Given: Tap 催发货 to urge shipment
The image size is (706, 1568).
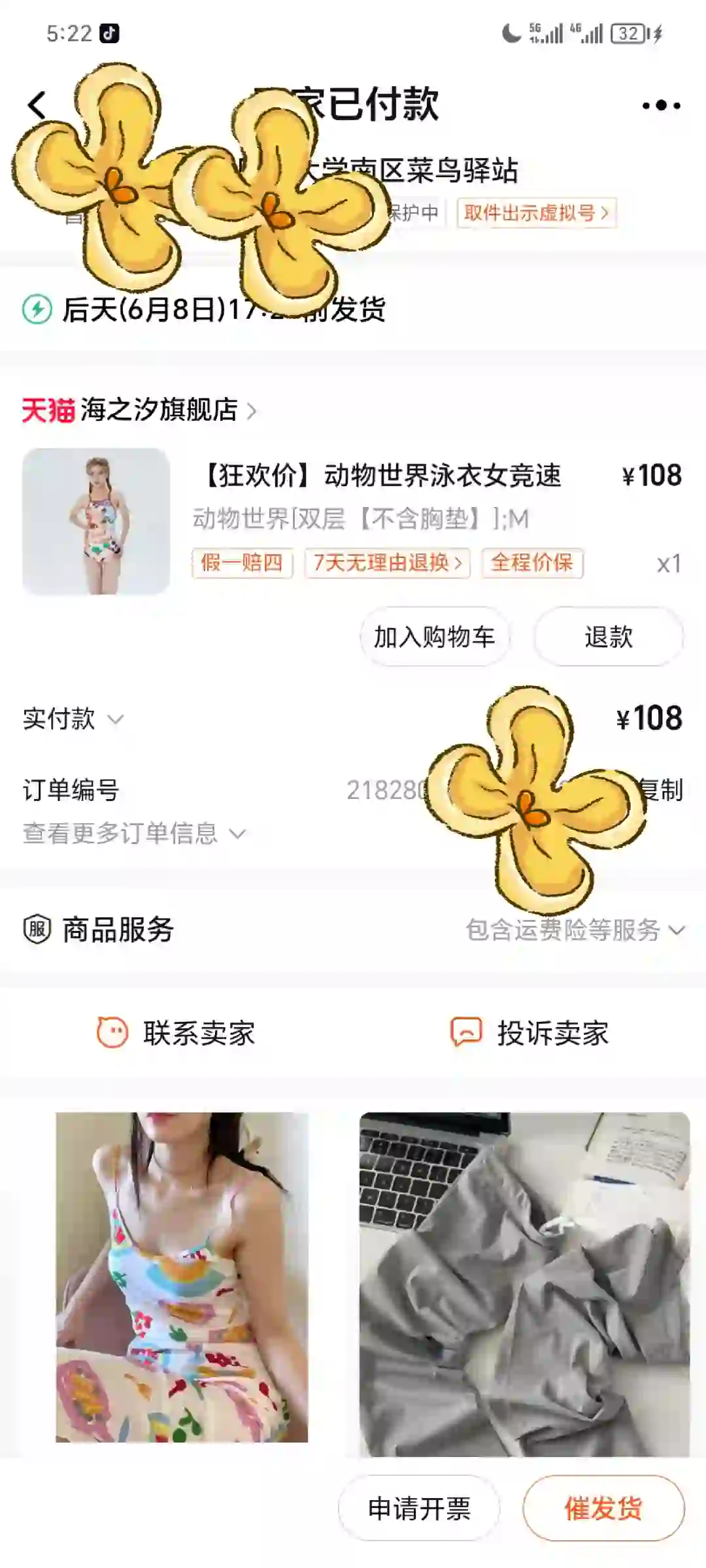Looking at the screenshot, I should (x=603, y=1509).
